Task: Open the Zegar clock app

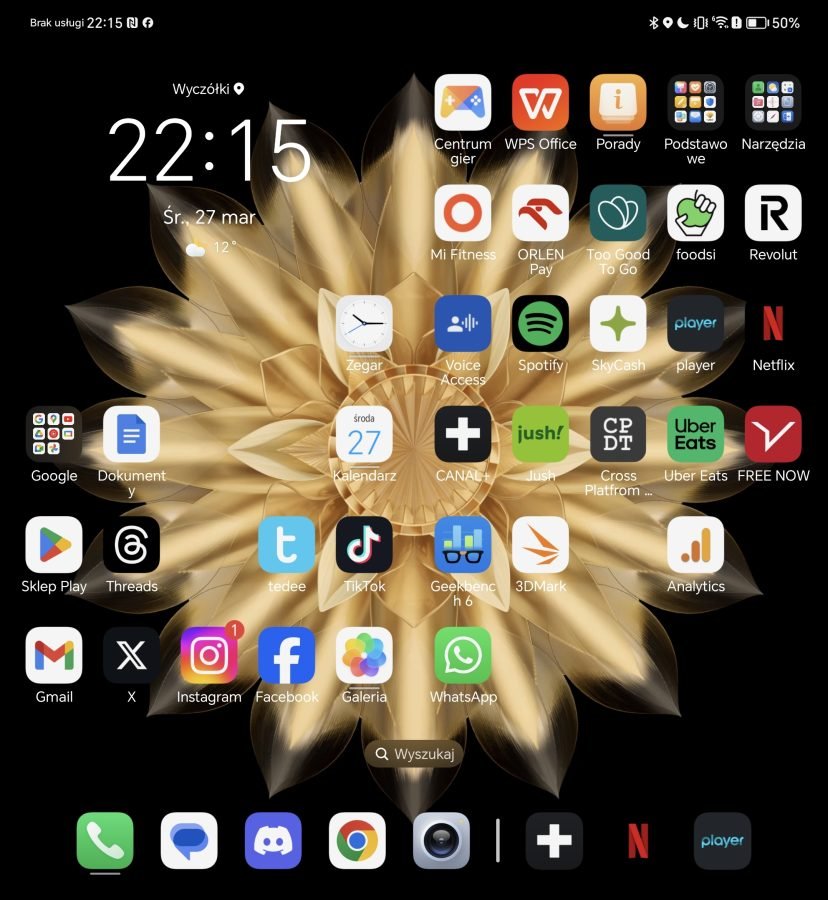Action: point(364,324)
